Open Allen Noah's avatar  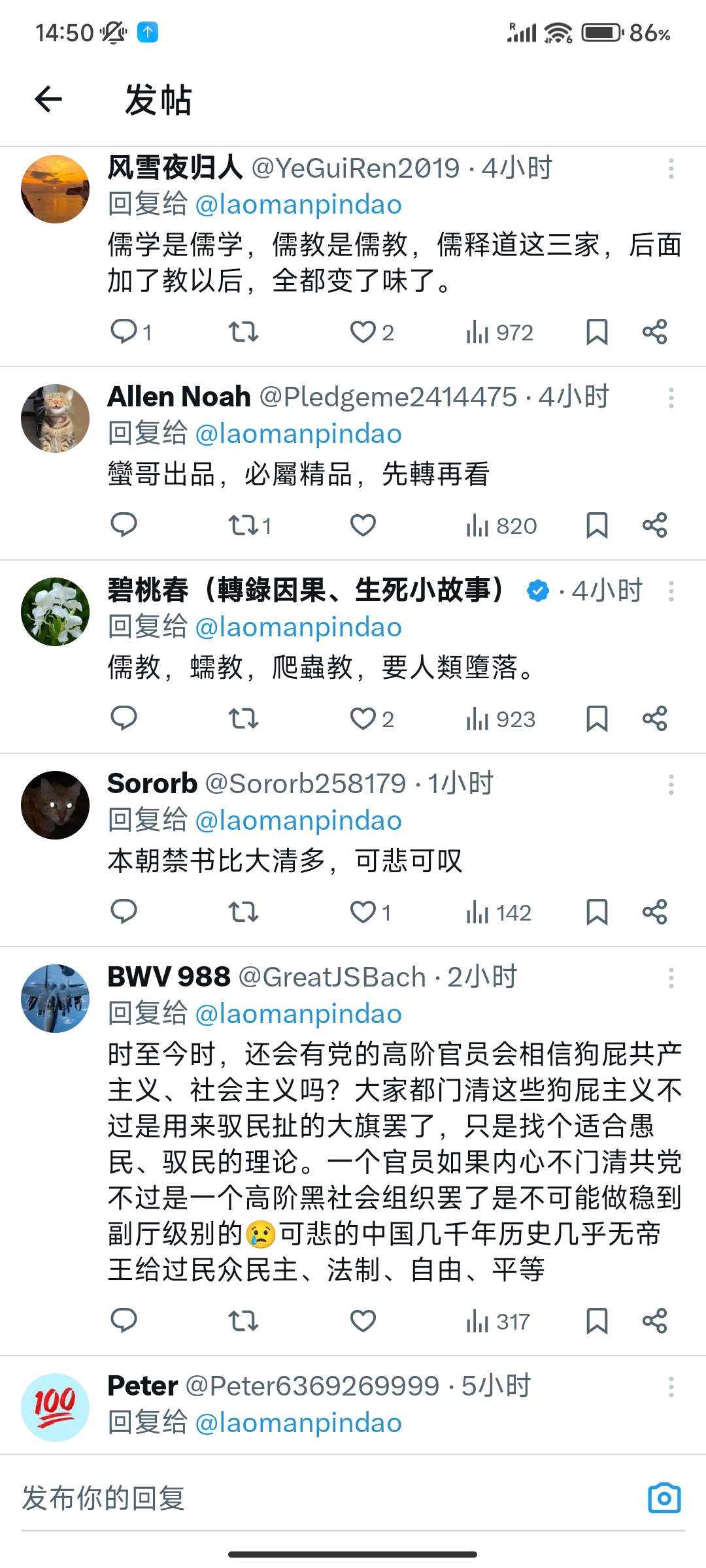(55, 418)
